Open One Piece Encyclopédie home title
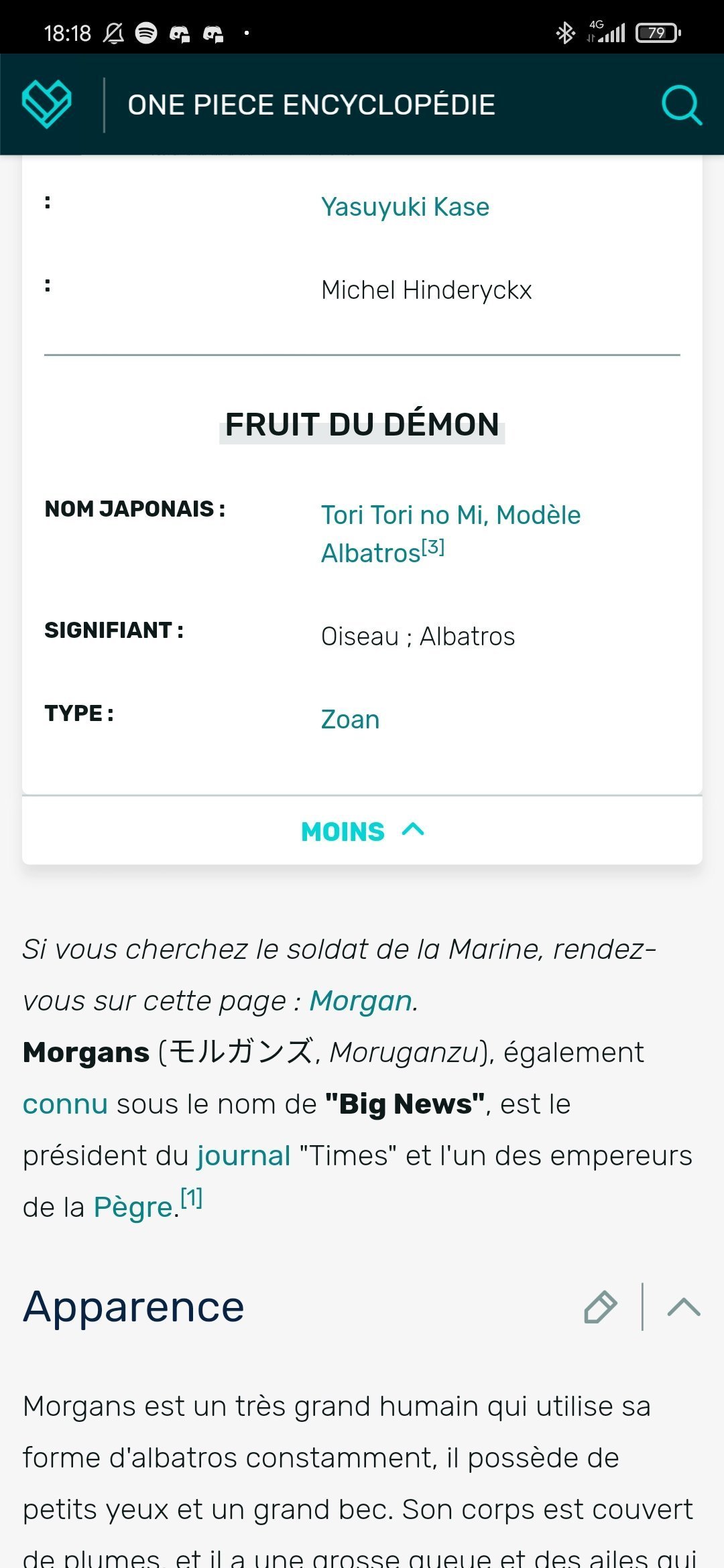 coord(311,105)
